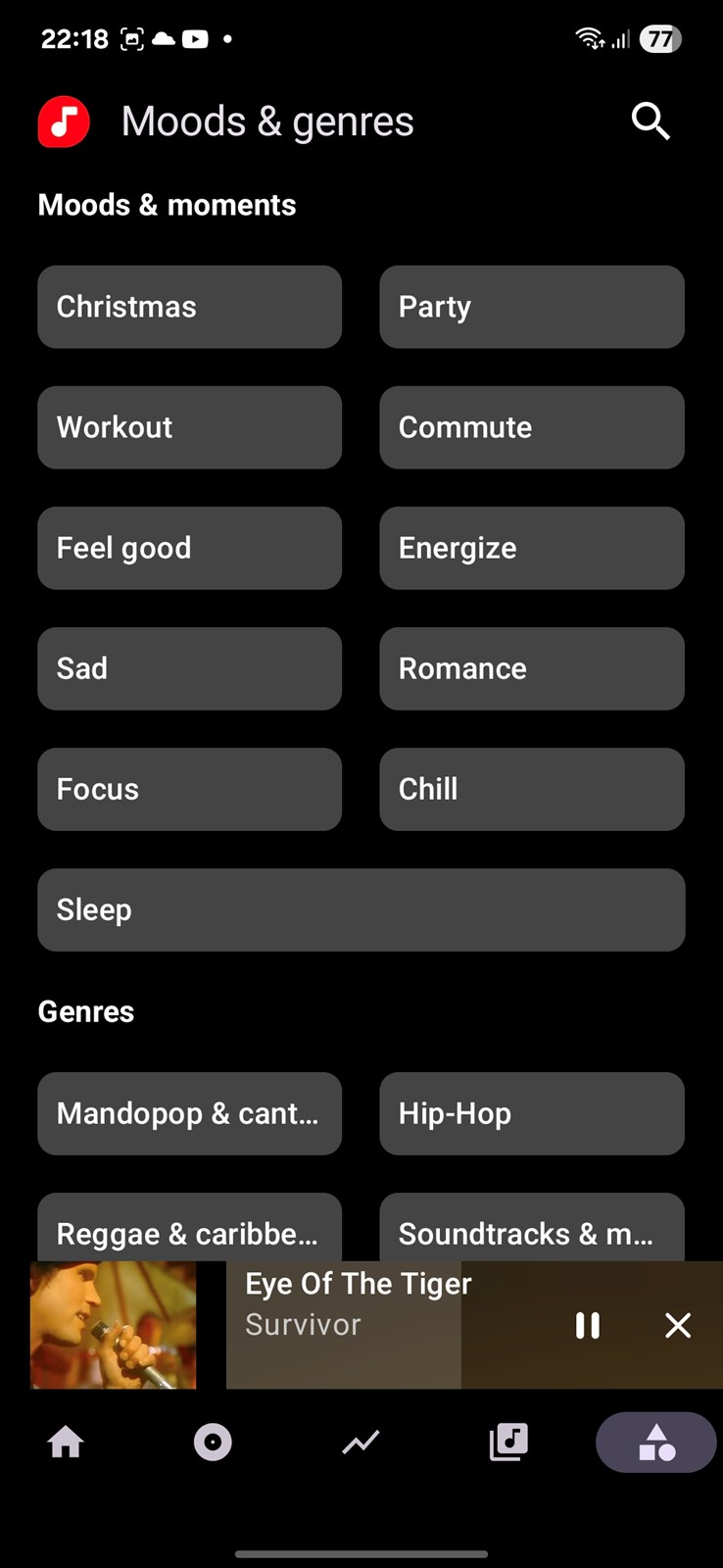Screen dimensions: 723x1568
Task: Select the Christmas mood
Action: (x=190, y=307)
